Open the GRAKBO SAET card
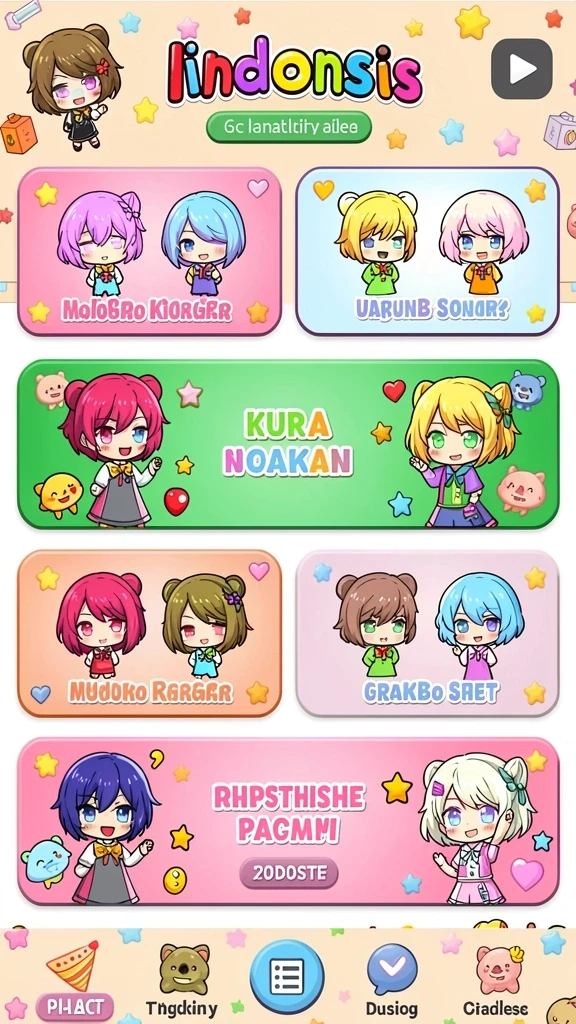576x1024 pixels. pos(427,633)
